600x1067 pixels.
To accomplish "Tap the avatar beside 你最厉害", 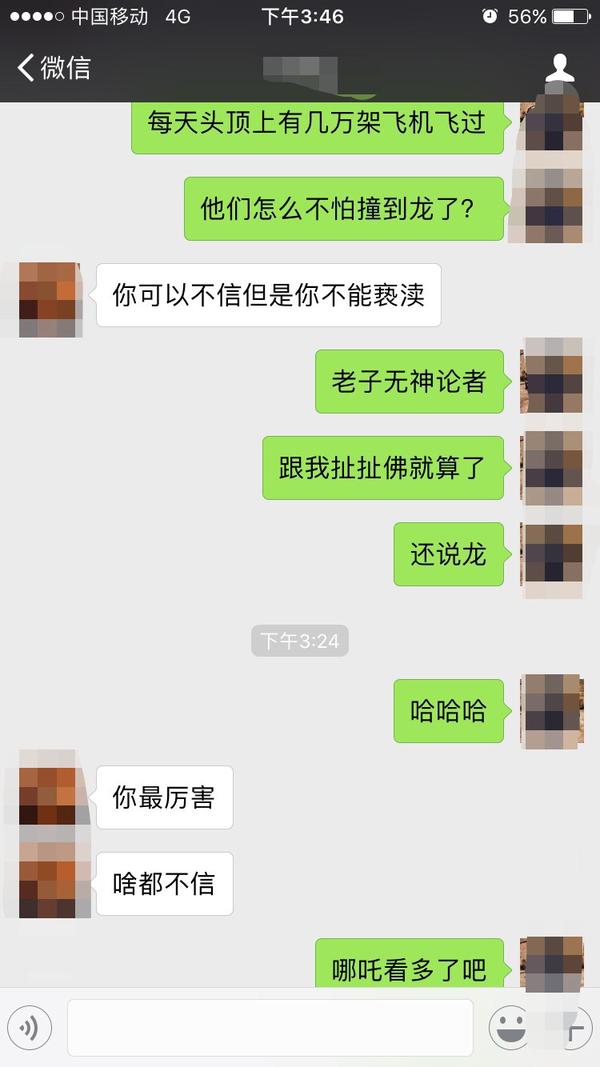I will pyautogui.click(x=49, y=796).
